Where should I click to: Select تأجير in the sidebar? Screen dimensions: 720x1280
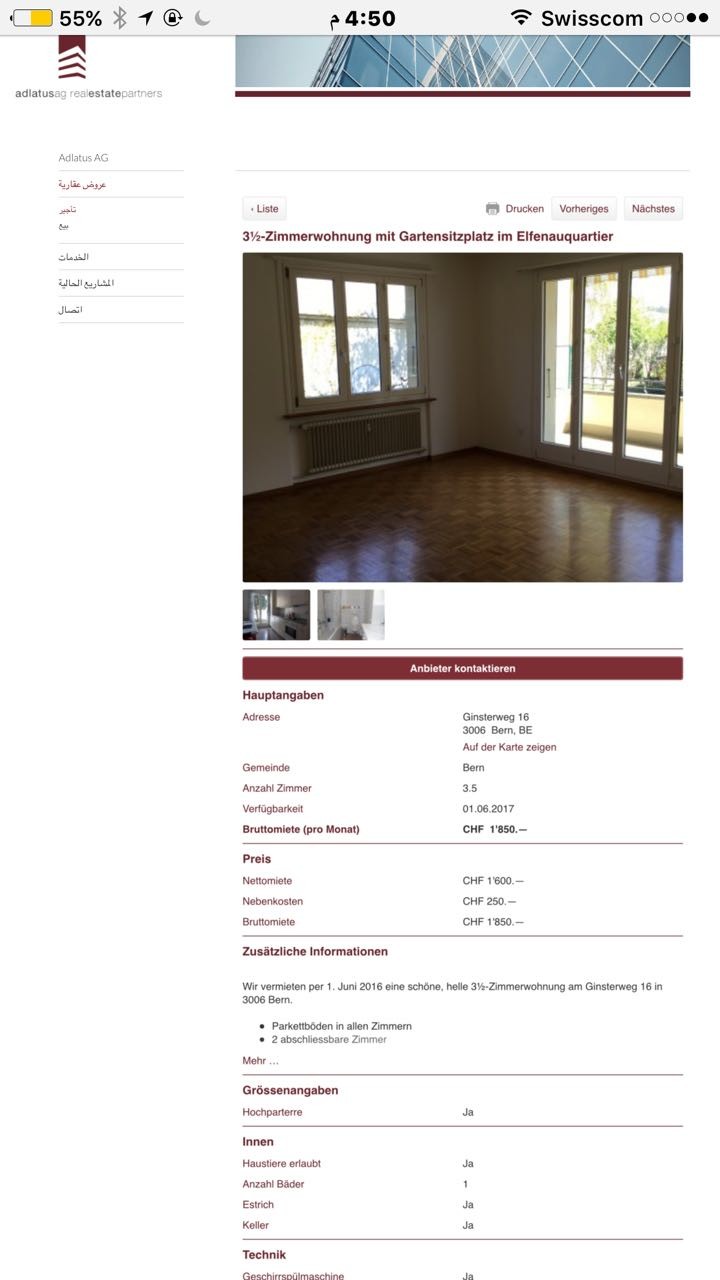click(x=67, y=210)
